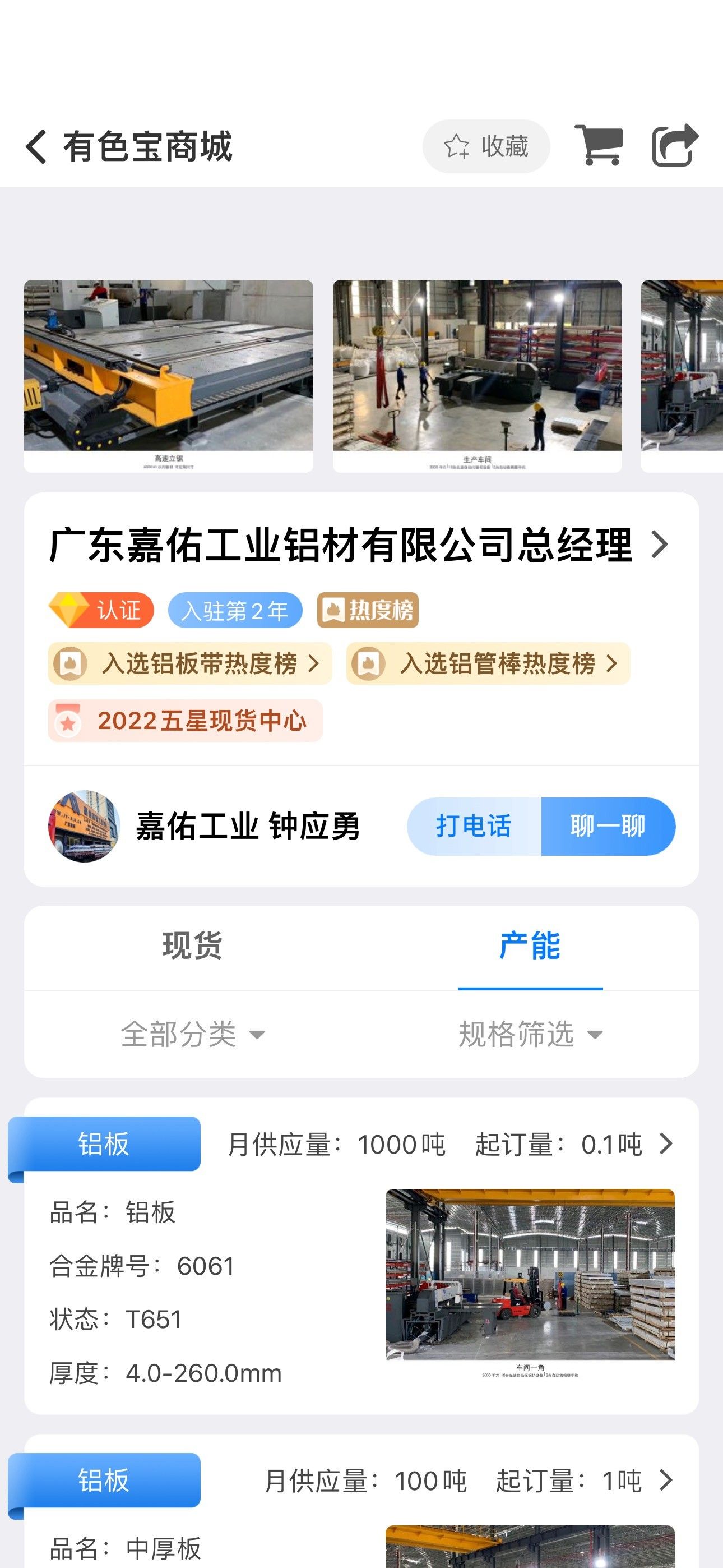The height and width of the screenshot is (1568, 723).
Task: Start a chat via 聊一聊
Action: click(x=609, y=827)
